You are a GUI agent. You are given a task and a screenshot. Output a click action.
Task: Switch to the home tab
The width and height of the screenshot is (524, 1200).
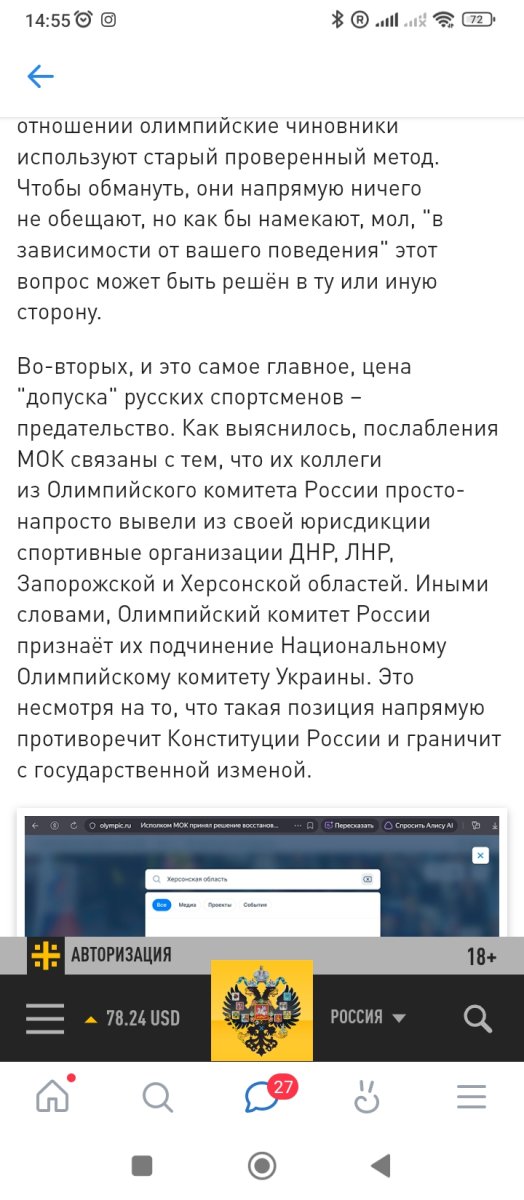coord(52,1097)
